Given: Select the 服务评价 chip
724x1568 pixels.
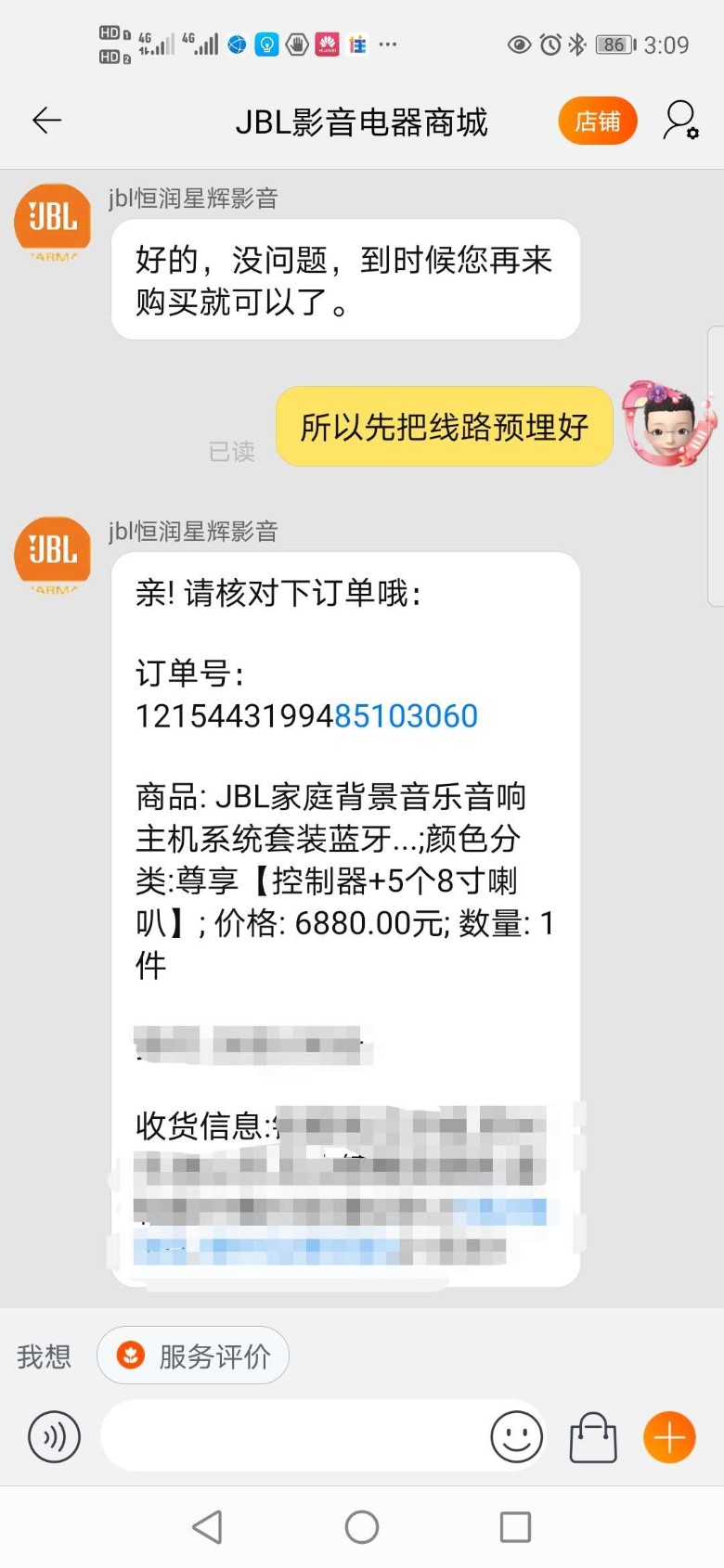Looking at the screenshot, I should click(x=193, y=1356).
